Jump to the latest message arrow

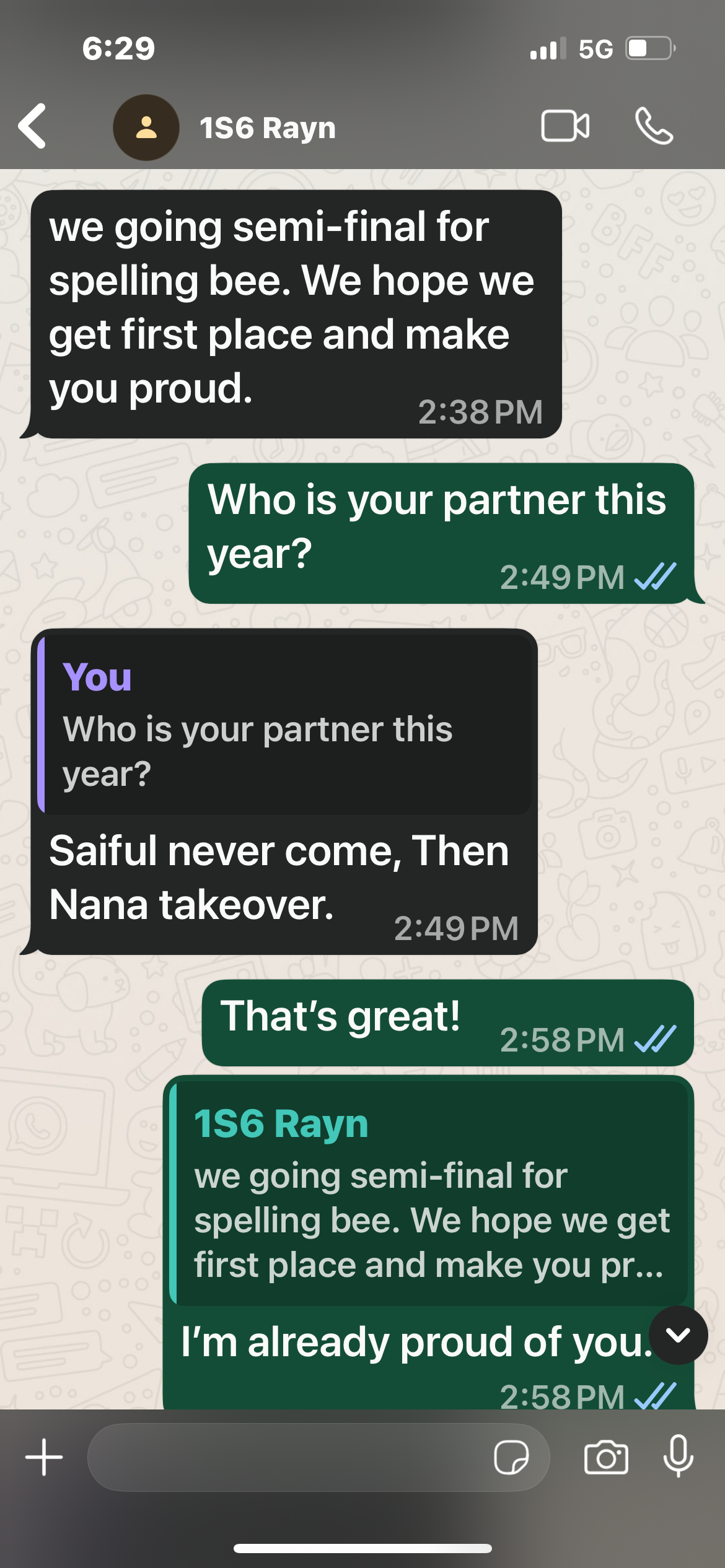tap(678, 1335)
